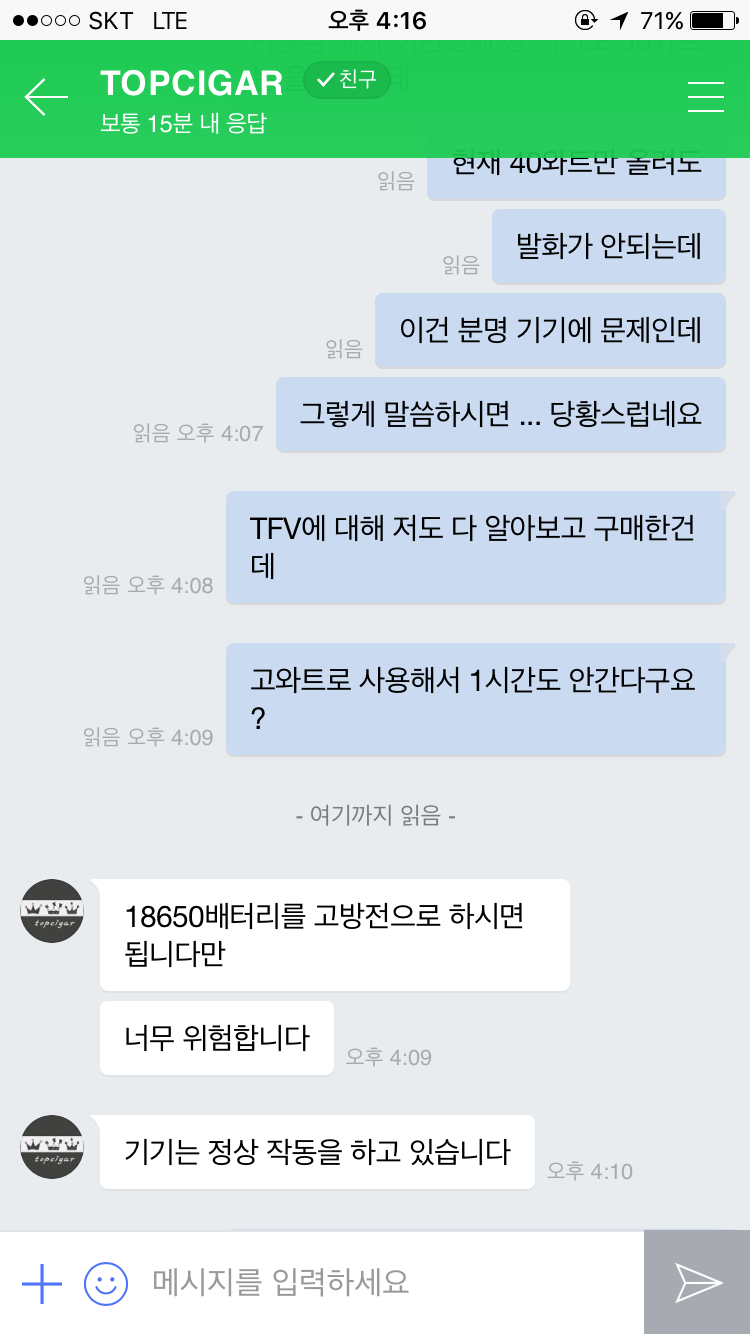This screenshot has width=750, height=1334.
Task: Open topcigar avatar next to 기기는 정상 작동 message
Action: click(x=52, y=1146)
